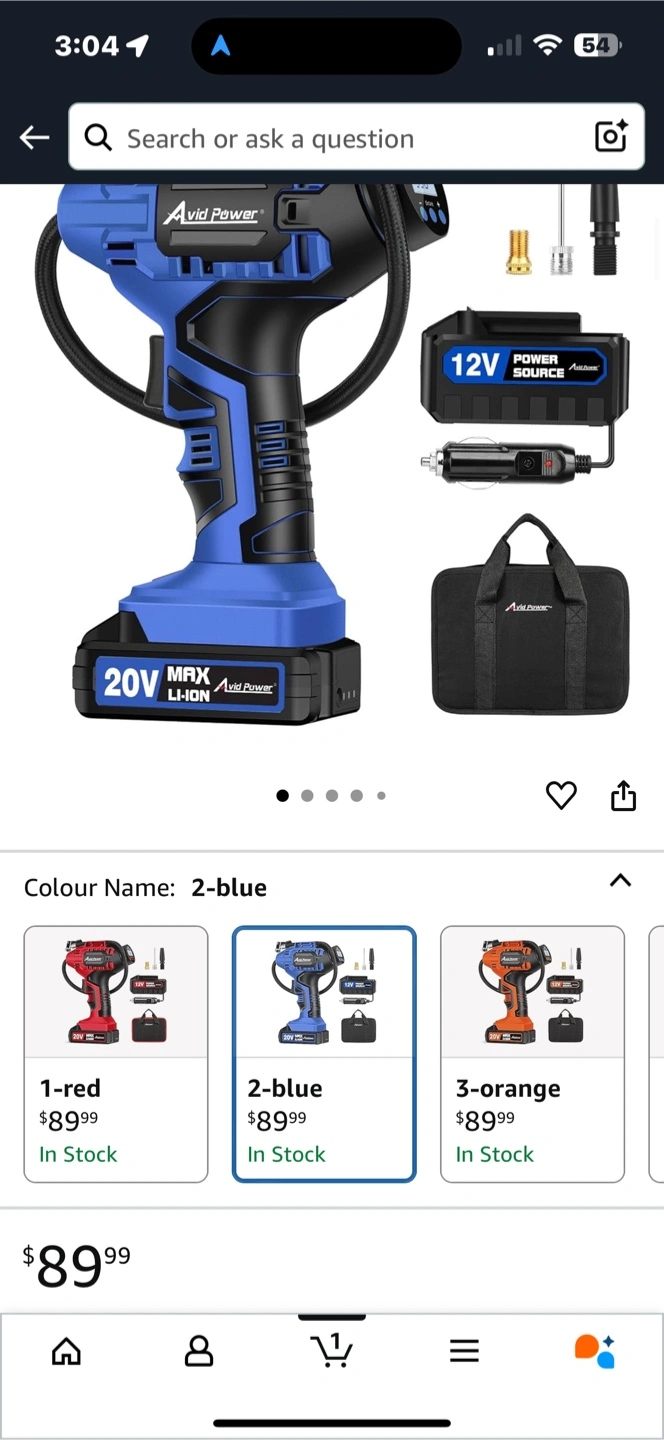Select the 3-orange colour option

point(532,1054)
